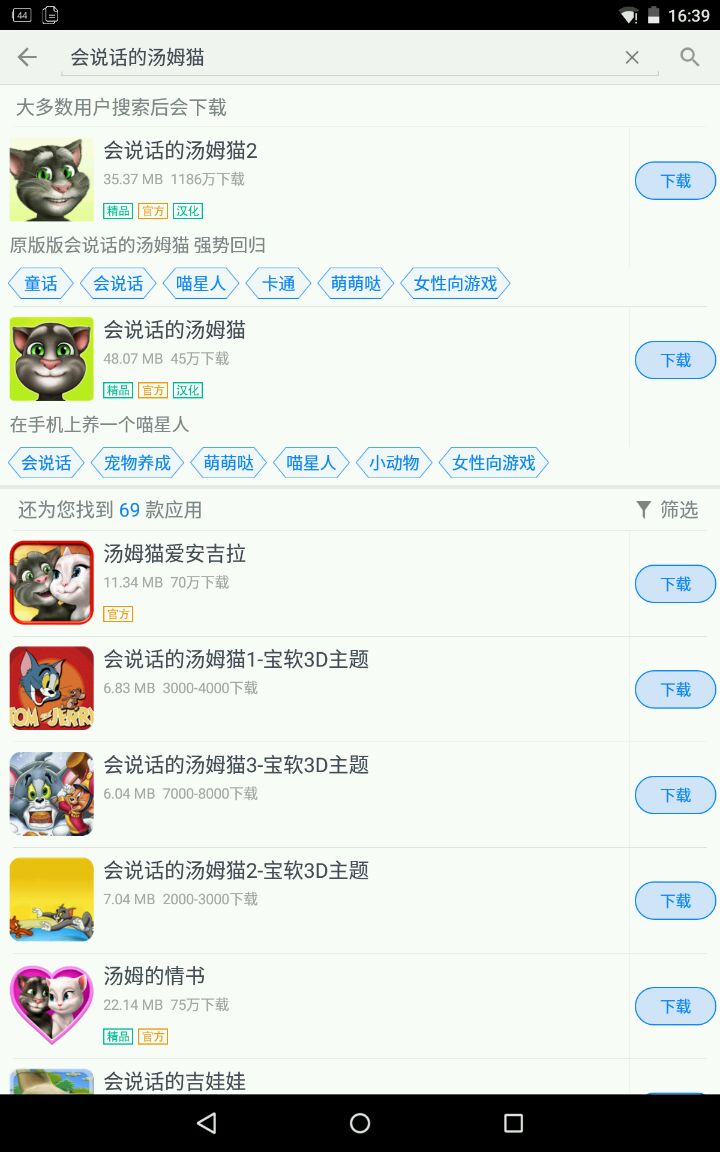
Task: Open the 汤姆的情书 app page
Action: tap(155, 976)
